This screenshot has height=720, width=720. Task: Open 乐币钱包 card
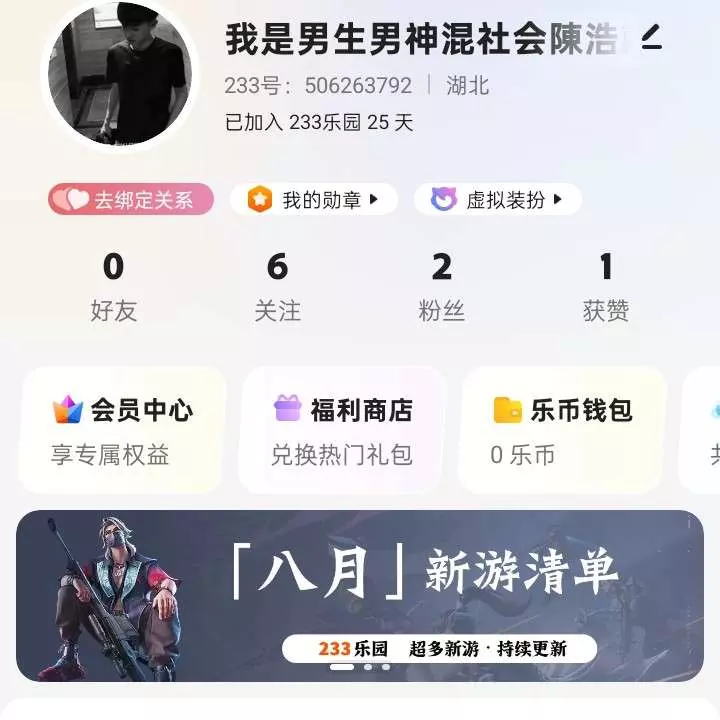click(562, 430)
